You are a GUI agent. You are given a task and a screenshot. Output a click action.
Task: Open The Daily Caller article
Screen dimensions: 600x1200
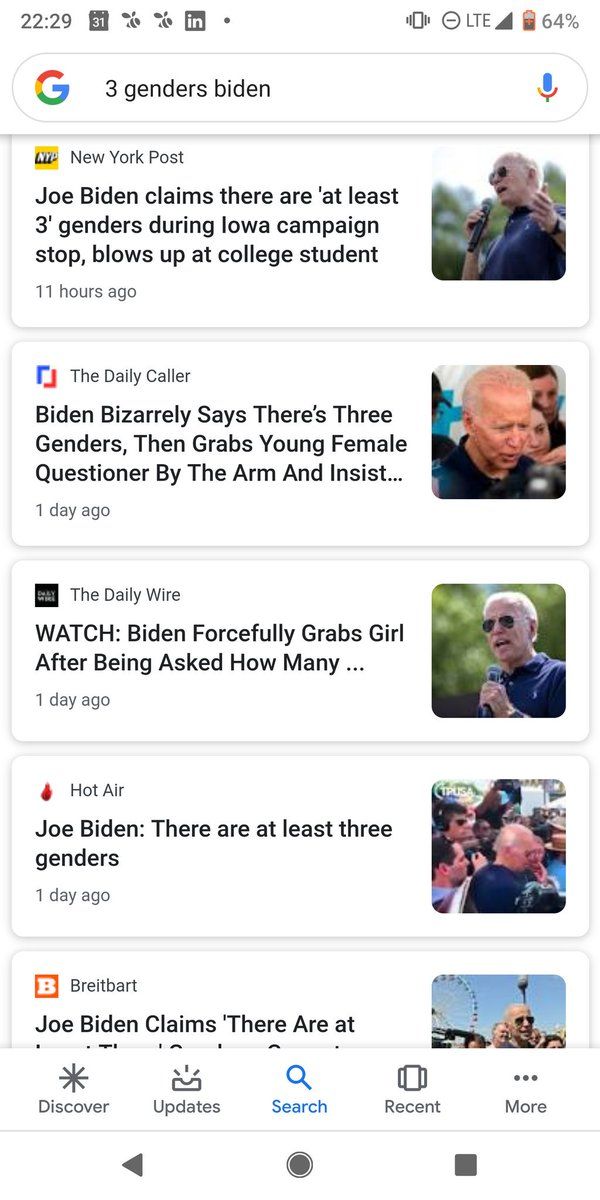pyautogui.click(x=300, y=443)
